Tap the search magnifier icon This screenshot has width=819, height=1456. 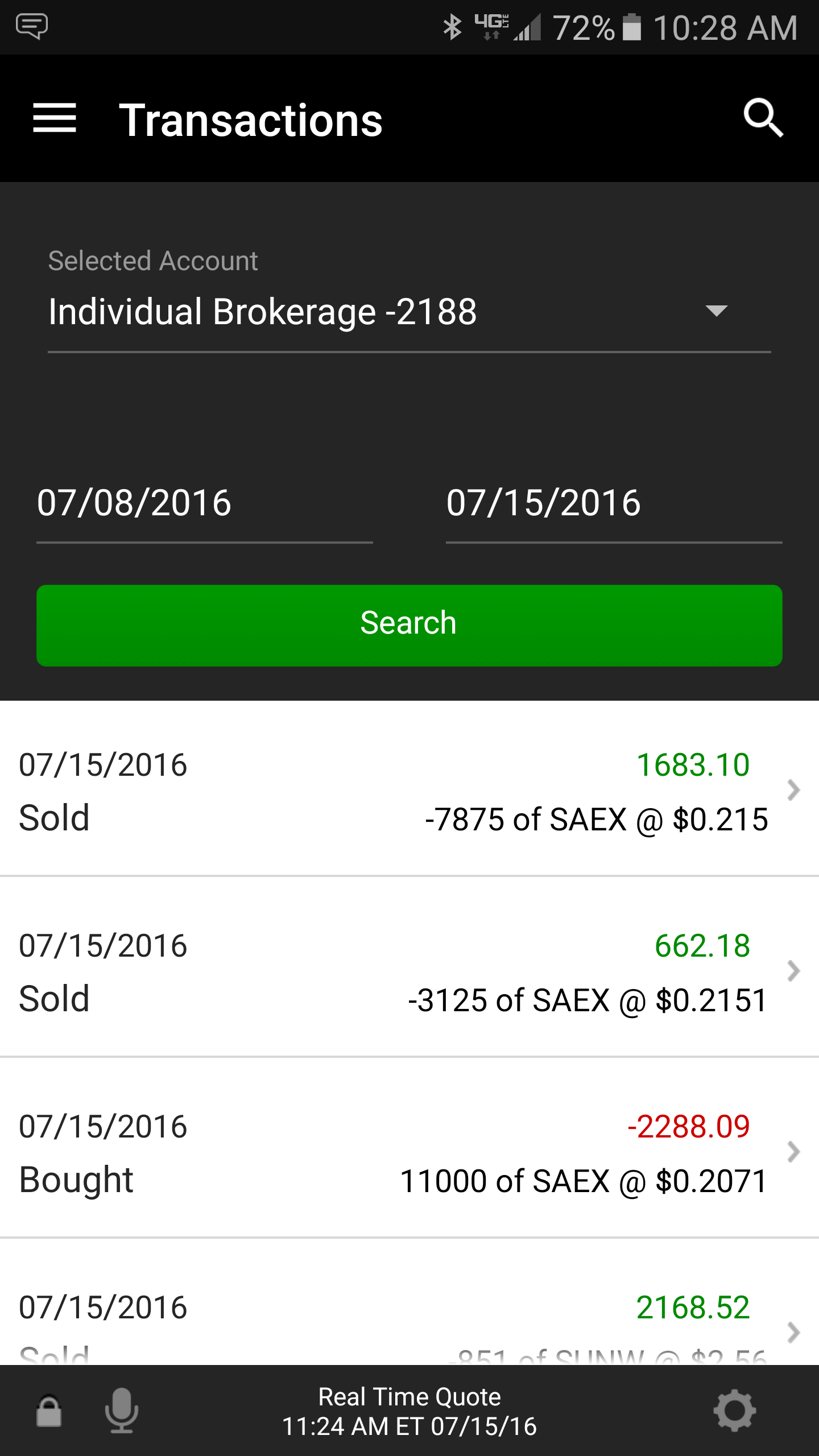763,118
